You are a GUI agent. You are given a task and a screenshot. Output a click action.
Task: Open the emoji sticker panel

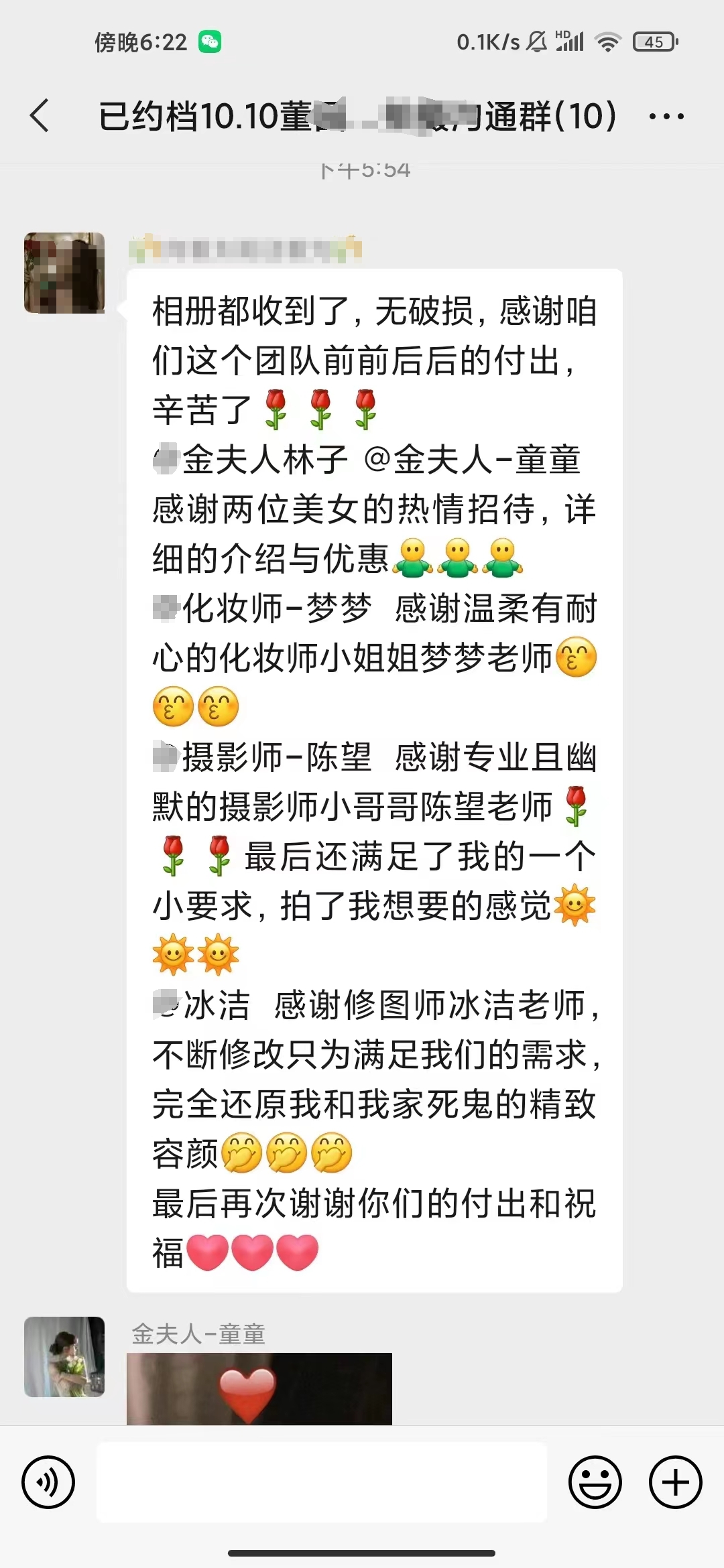coord(595,1482)
